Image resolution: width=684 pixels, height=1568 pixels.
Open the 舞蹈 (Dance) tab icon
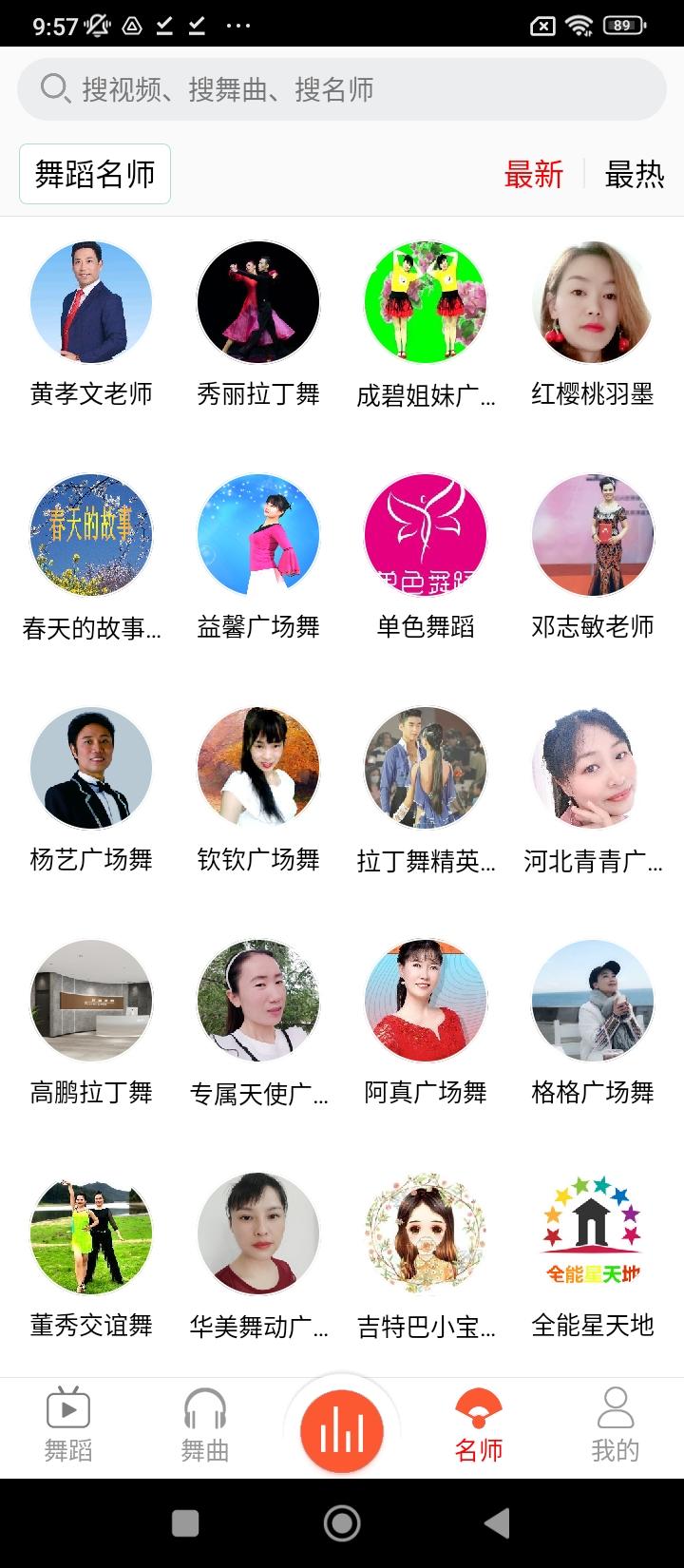coord(66,1423)
